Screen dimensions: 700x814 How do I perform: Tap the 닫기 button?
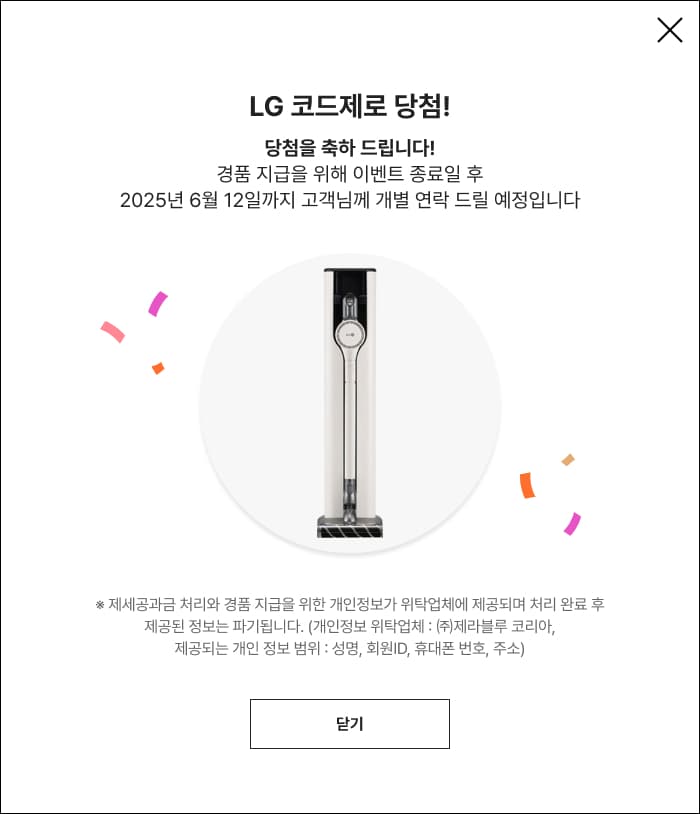pos(349,724)
